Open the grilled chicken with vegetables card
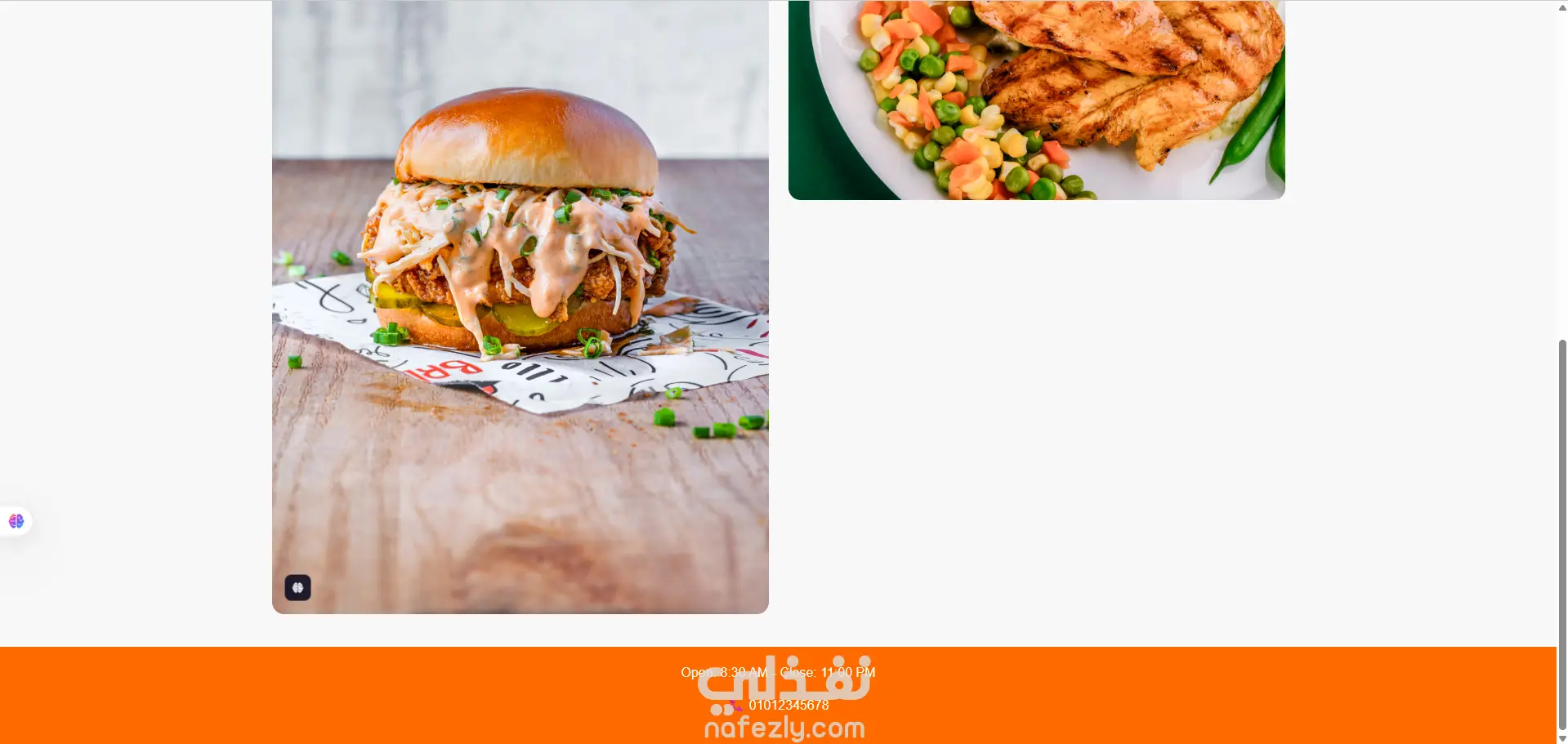 (1036, 98)
